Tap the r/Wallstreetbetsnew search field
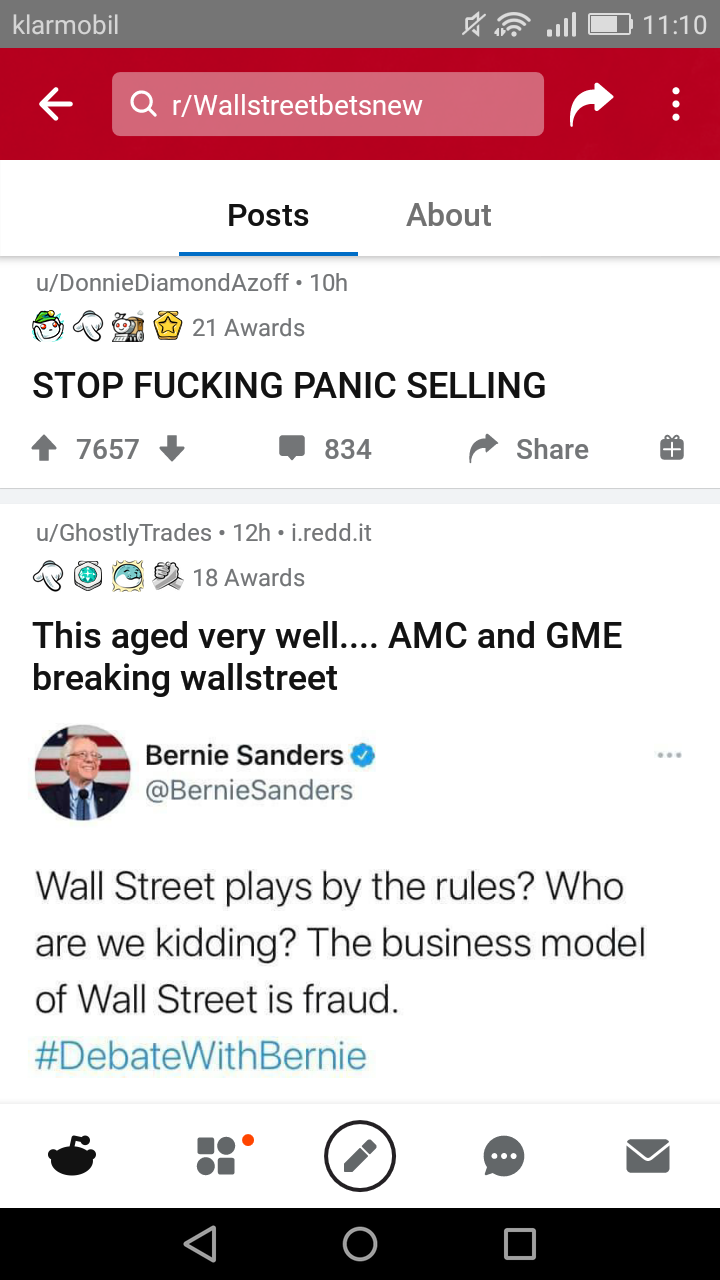This screenshot has height=1280, width=720. (328, 104)
